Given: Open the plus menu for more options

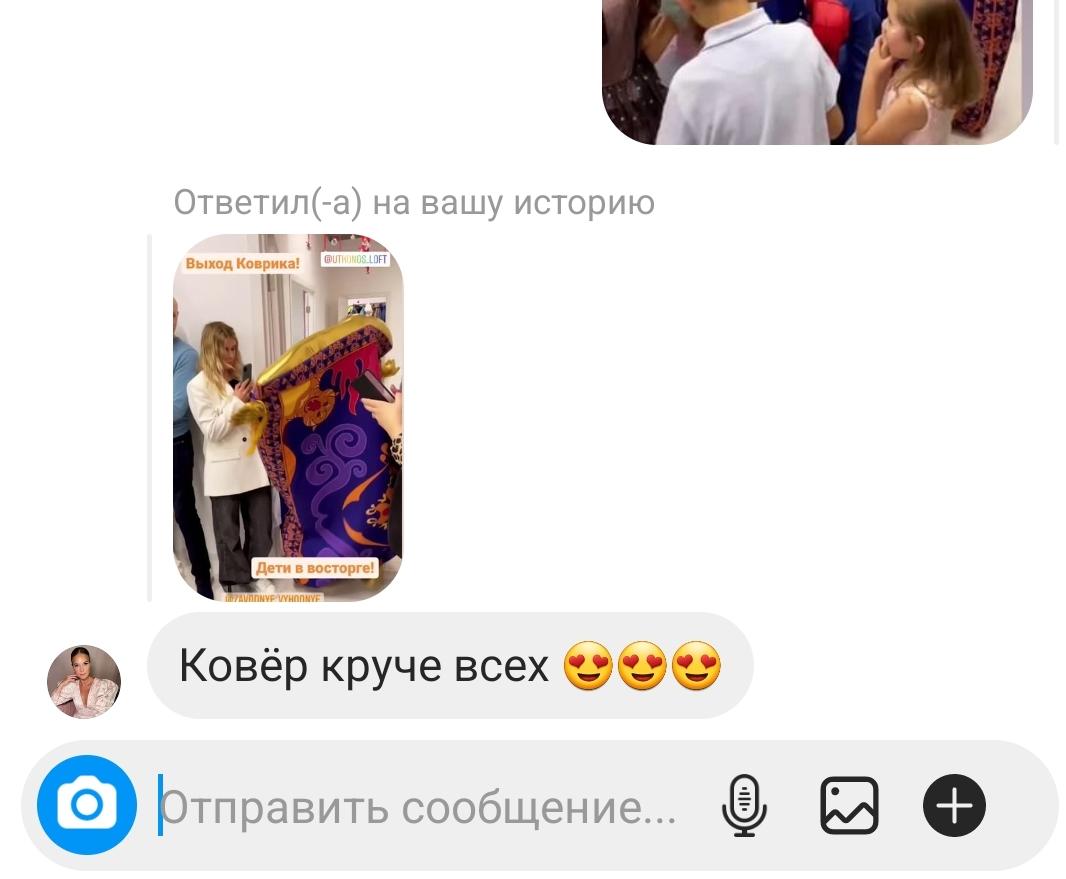Looking at the screenshot, I should 954,805.
